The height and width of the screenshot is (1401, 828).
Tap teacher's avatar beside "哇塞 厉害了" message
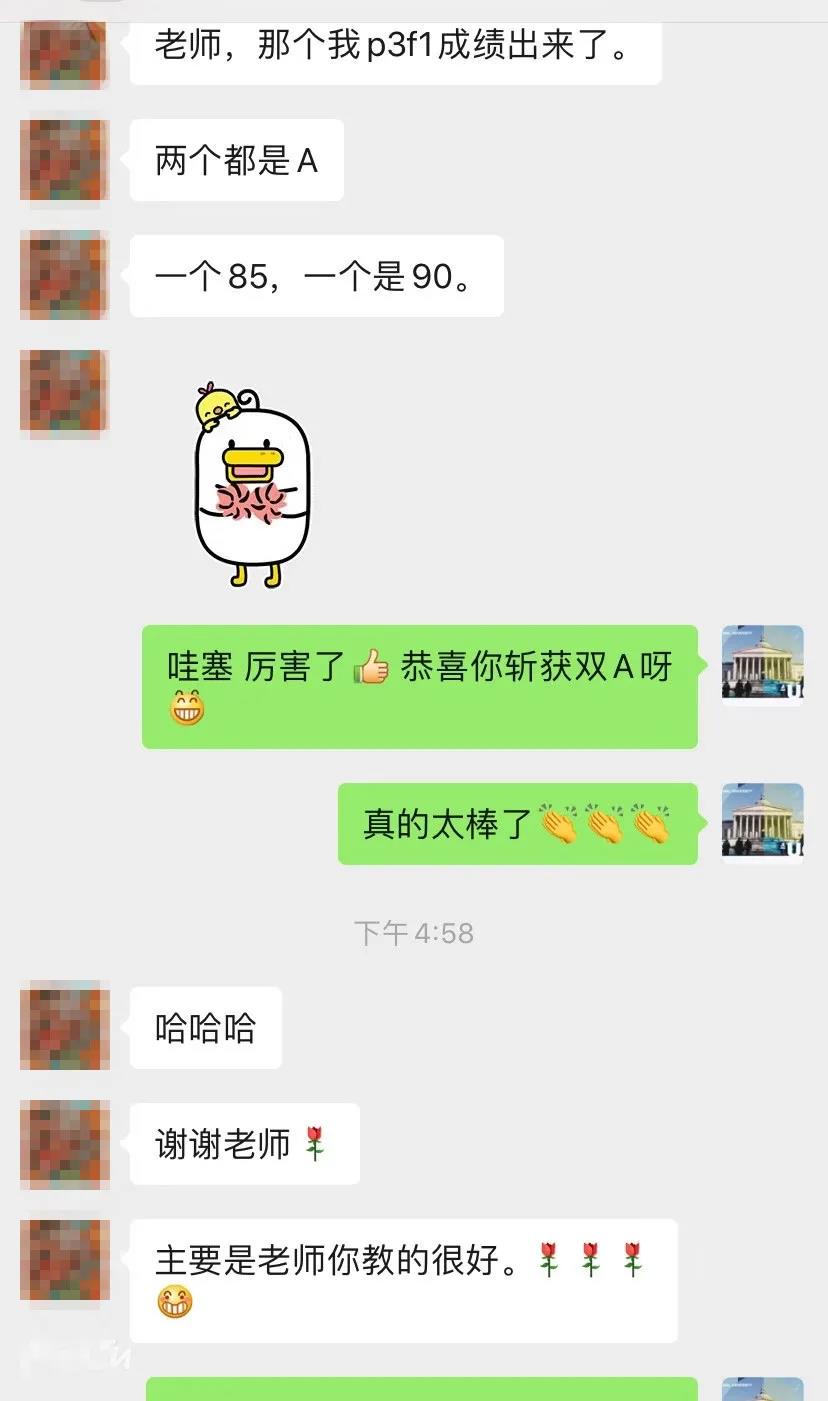(x=762, y=666)
